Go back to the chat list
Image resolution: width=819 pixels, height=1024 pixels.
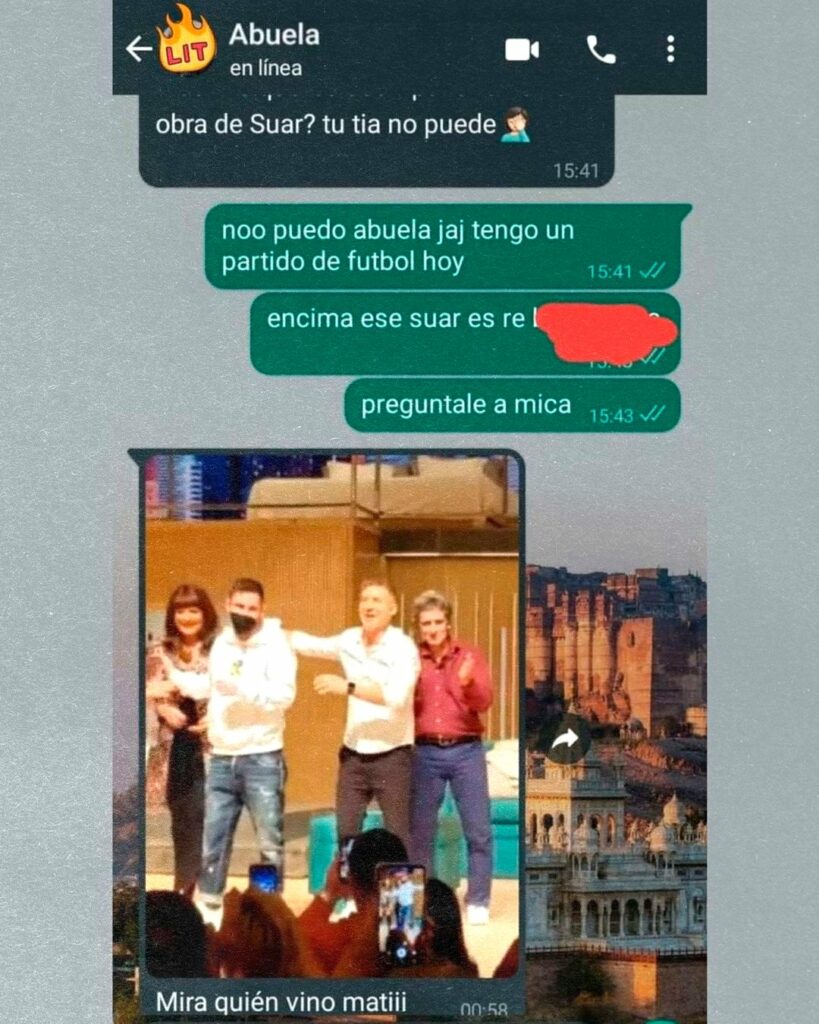pos(138,48)
